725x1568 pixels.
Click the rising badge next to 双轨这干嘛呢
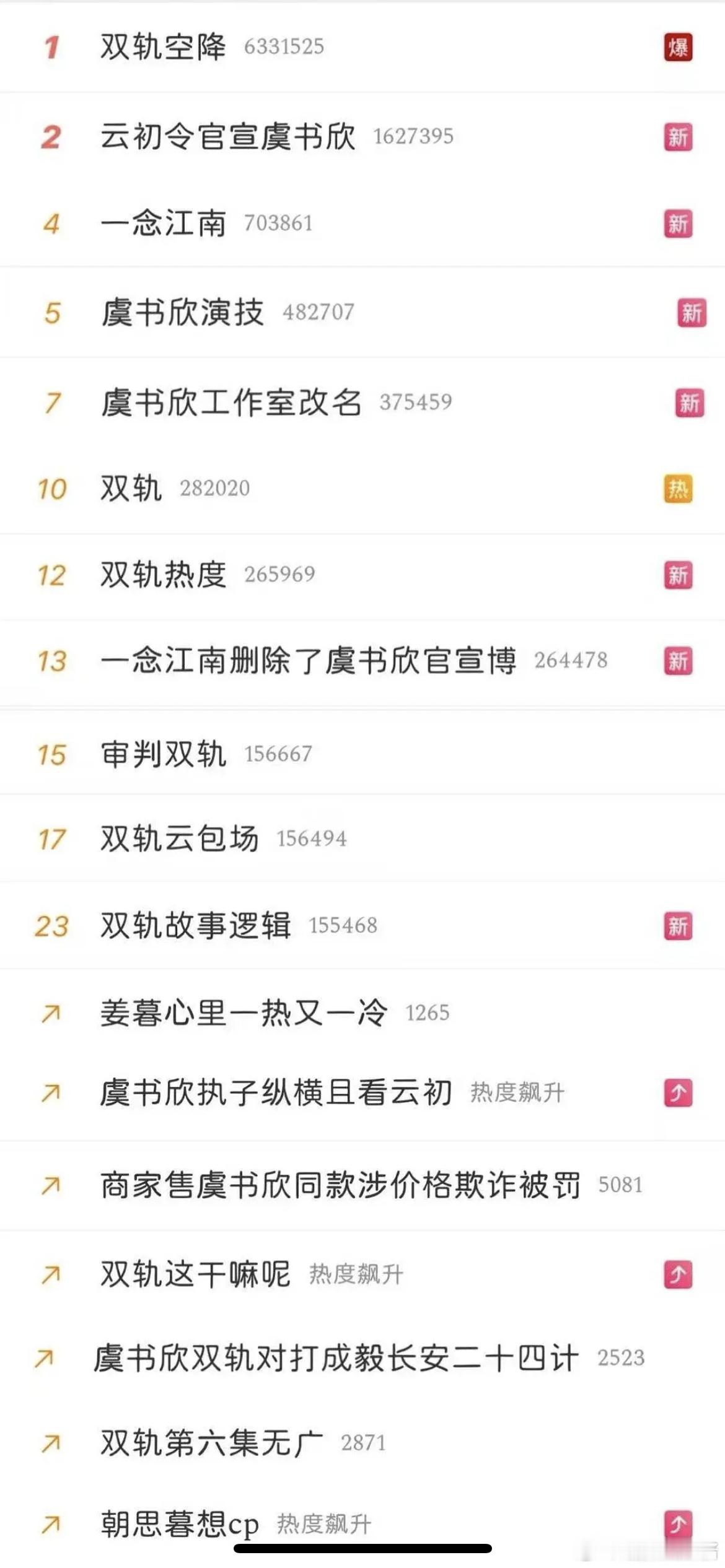(x=678, y=1273)
